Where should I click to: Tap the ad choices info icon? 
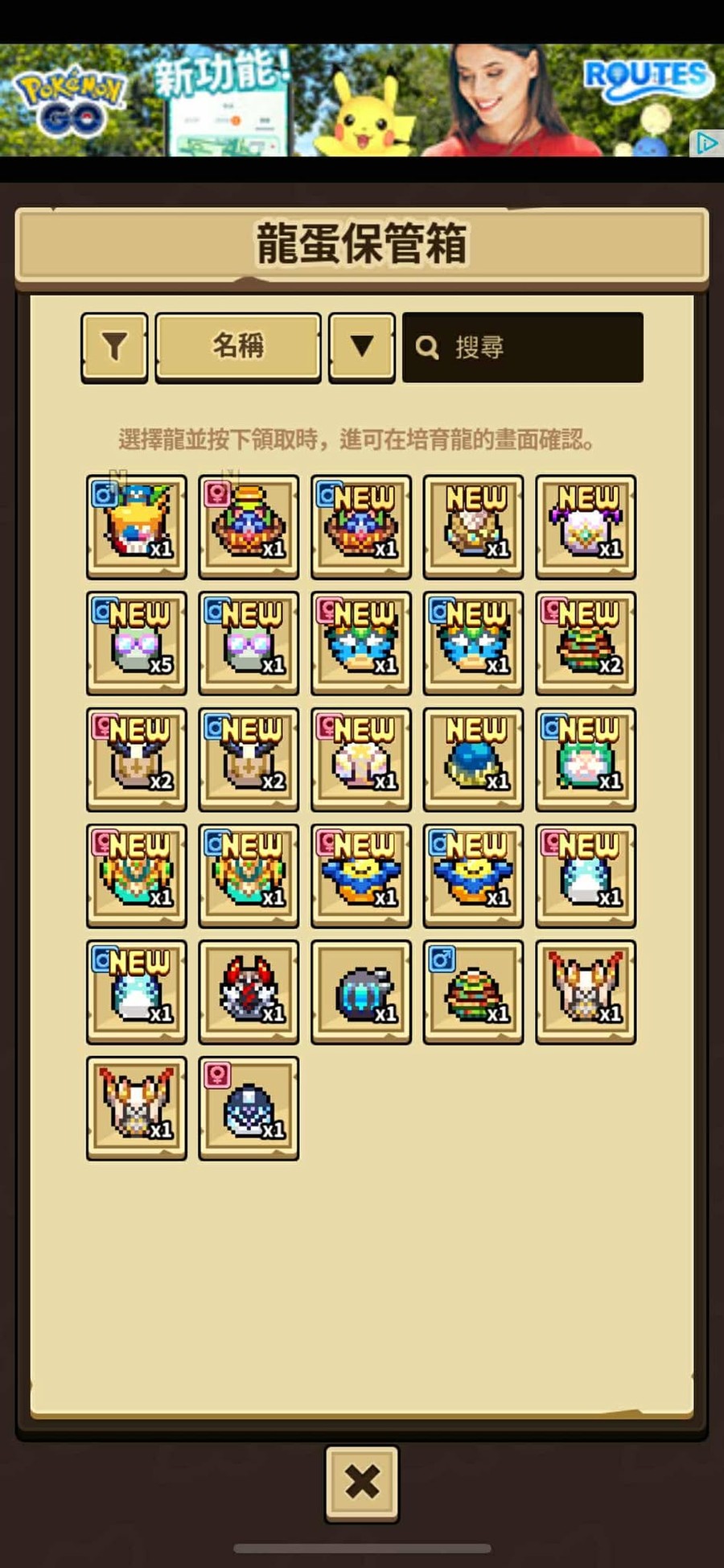coord(706,143)
